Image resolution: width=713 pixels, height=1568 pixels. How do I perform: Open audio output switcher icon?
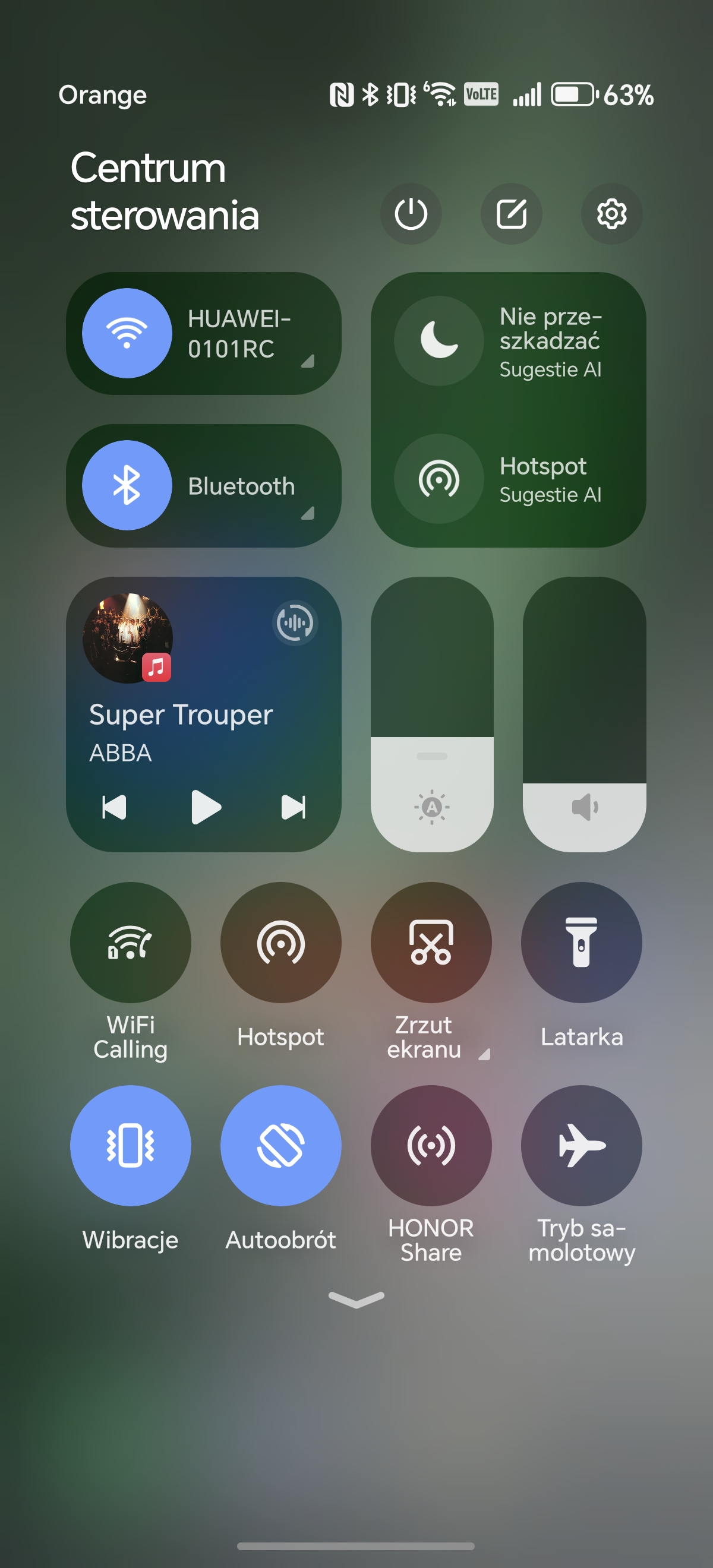(295, 622)
